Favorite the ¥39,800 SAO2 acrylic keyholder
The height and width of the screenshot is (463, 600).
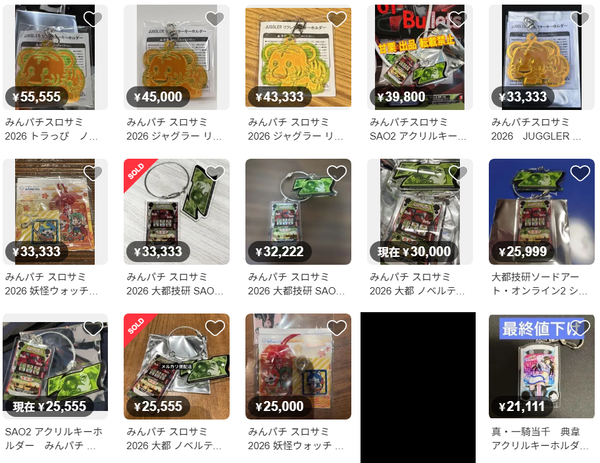tap(458, 18)
